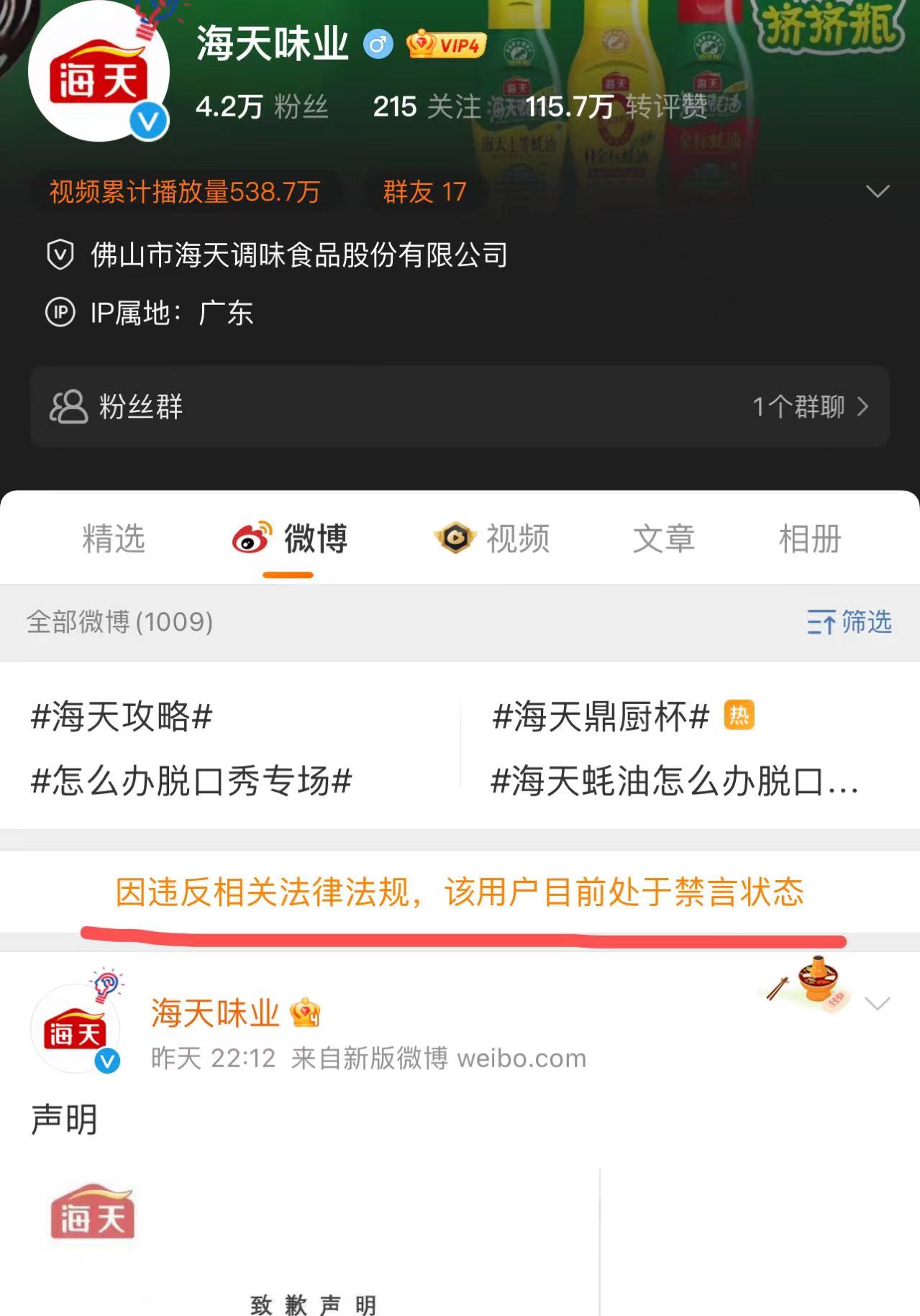920x1316 pixels.
Task: Switch to the 相册 tab
Action: pos(810,539)
